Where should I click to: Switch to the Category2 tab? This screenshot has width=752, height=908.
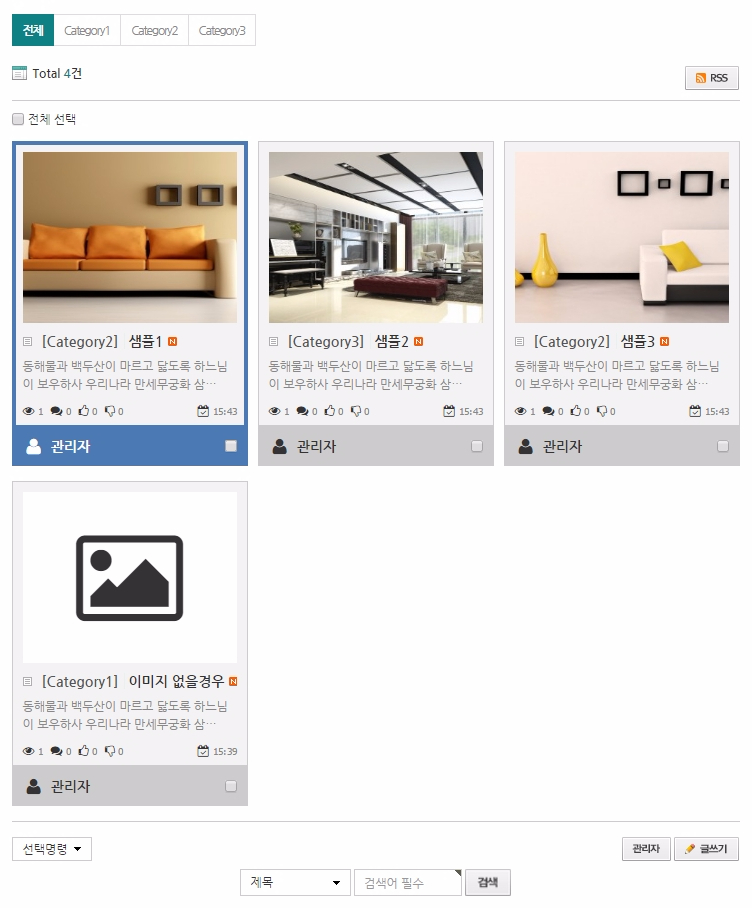click(x=154, y=30)
